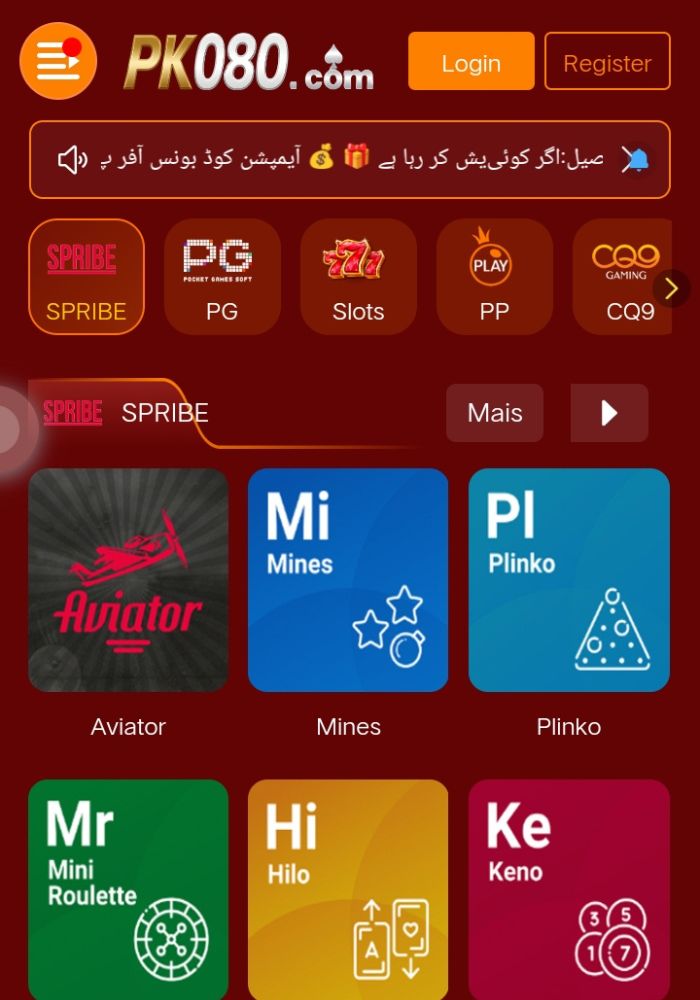
Task: Switch to the PG provider tab
Action: click(222, 277)
